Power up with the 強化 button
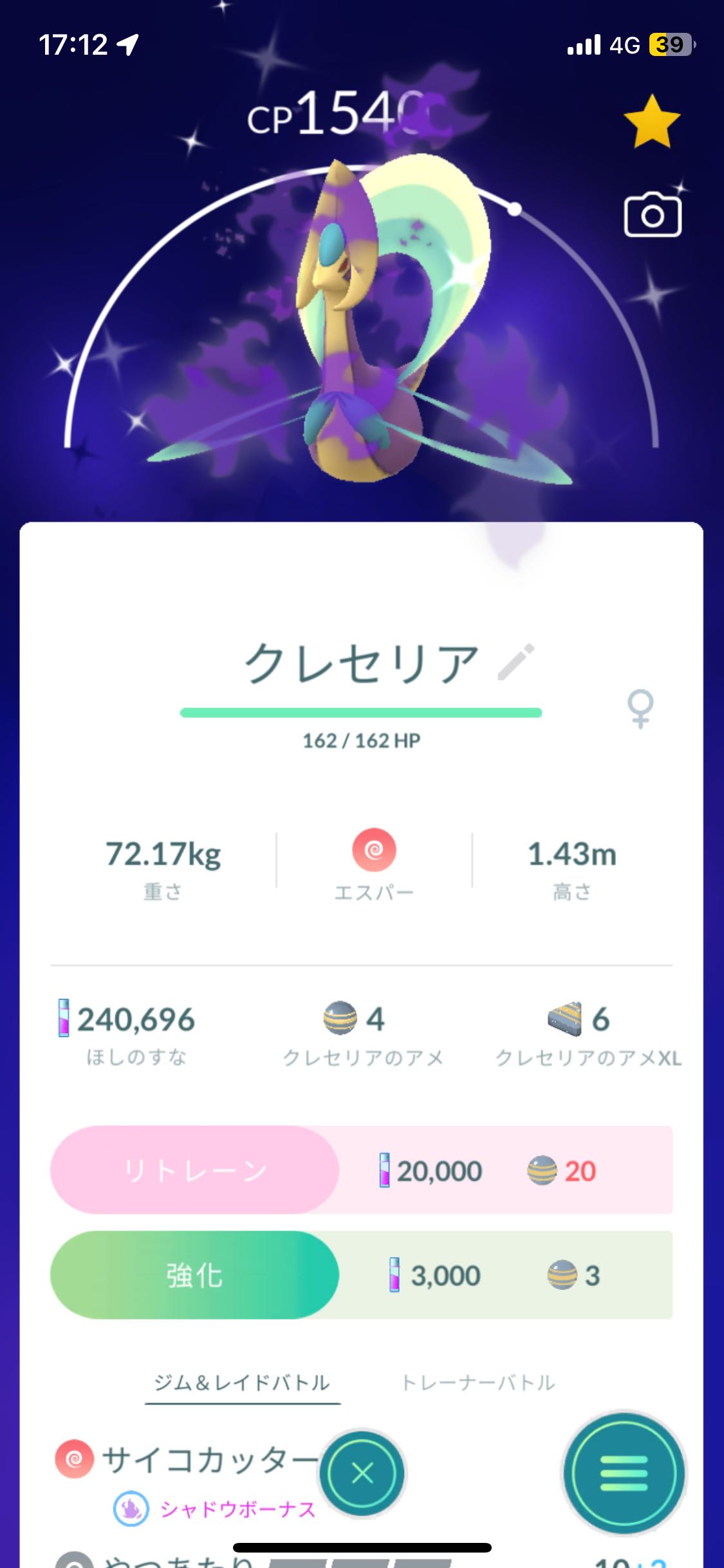724x1568 pixels. 194,1275
